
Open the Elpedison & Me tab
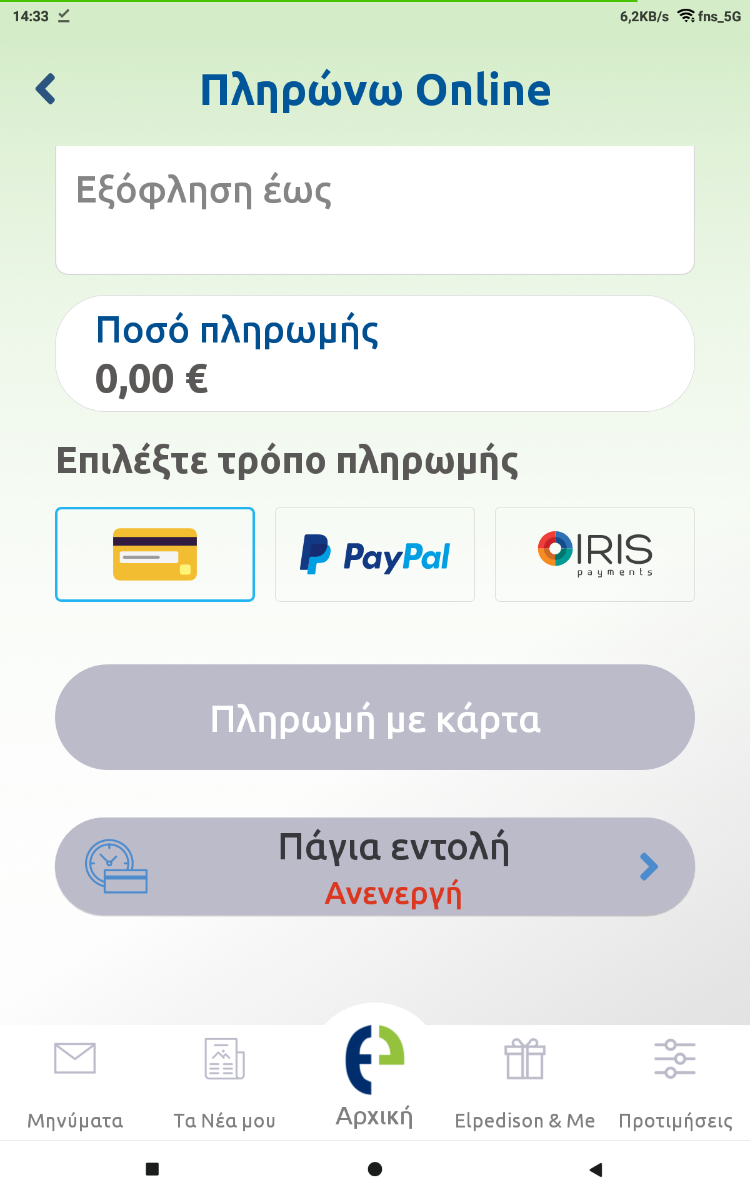(x=525, y=1084)
